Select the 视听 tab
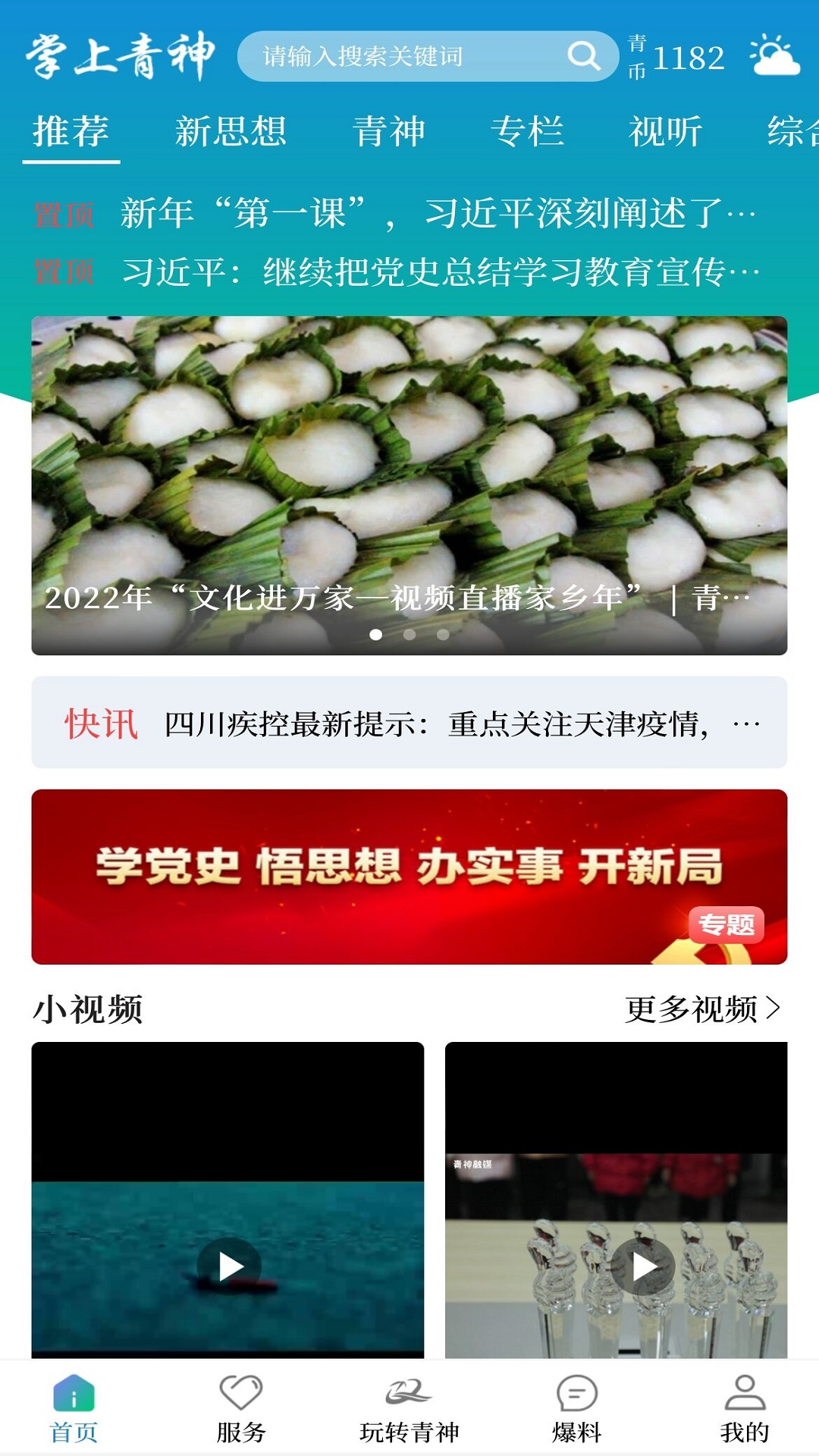 pos(666,131)
